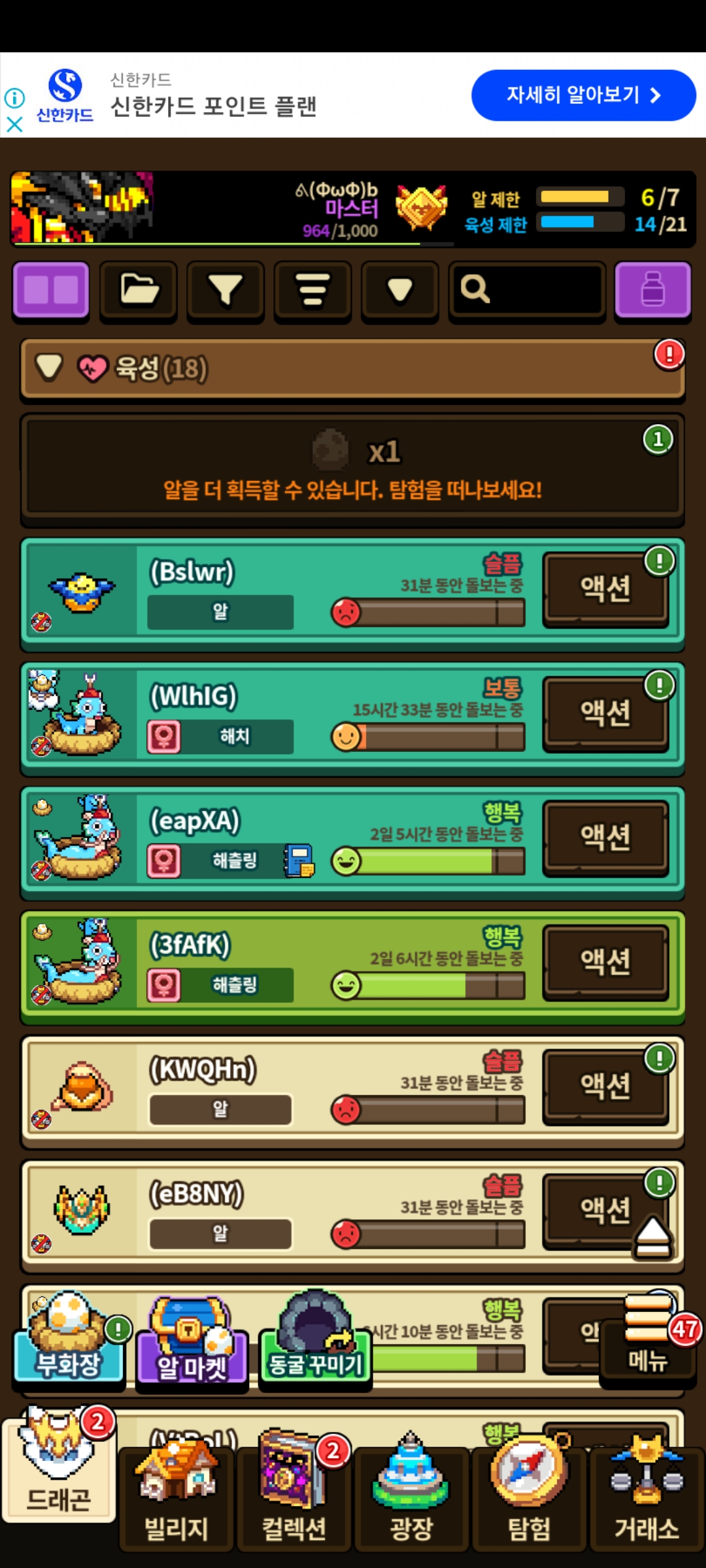Collapse the 육성(18) section

click(50, 367)
